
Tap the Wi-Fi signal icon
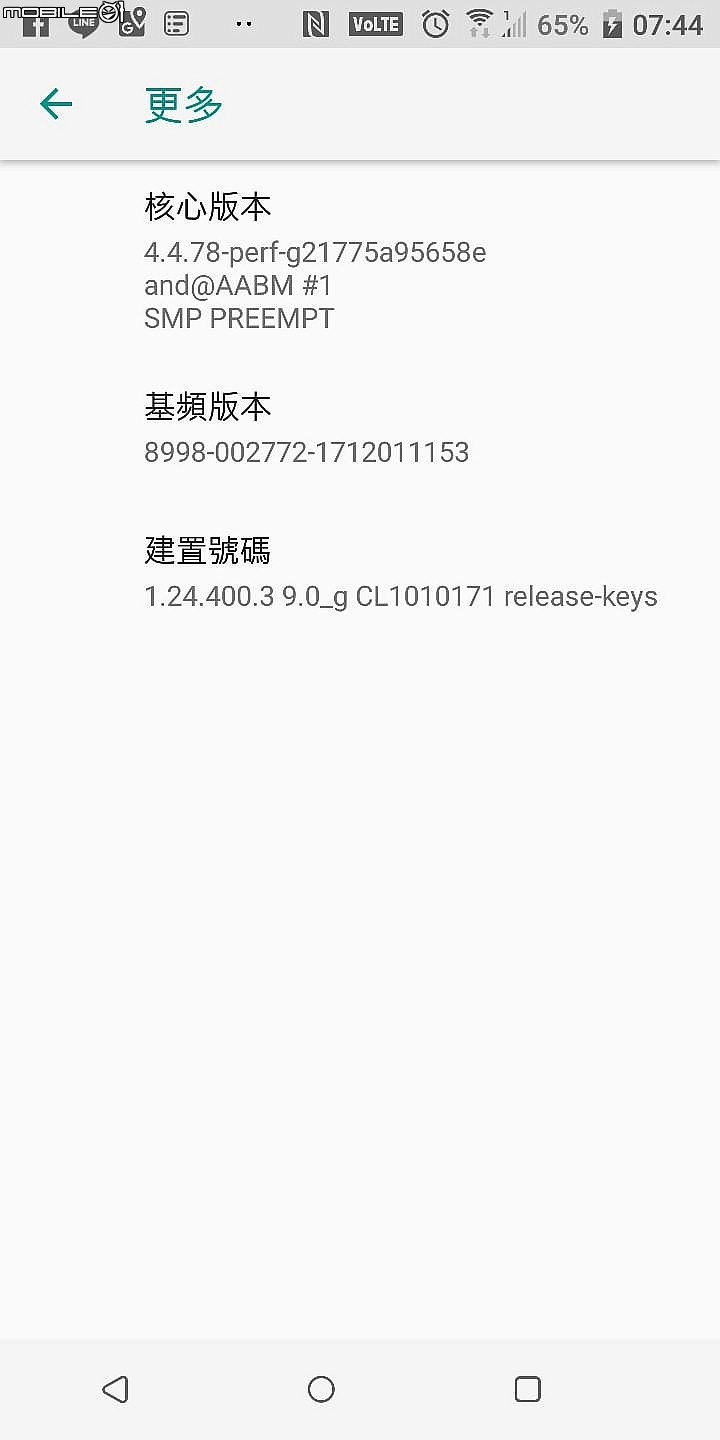coord(479,25)
